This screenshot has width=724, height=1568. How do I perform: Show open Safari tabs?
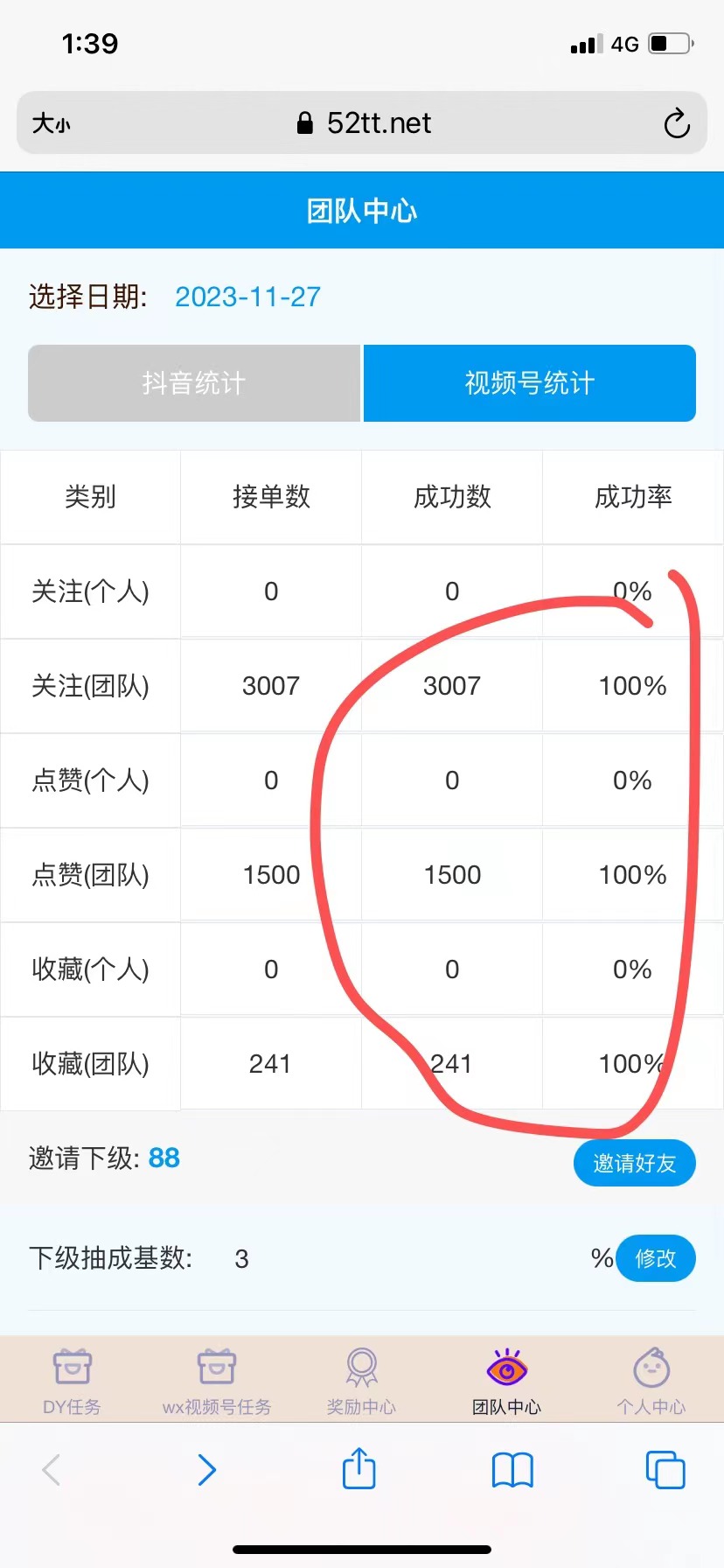(665, 1470)
